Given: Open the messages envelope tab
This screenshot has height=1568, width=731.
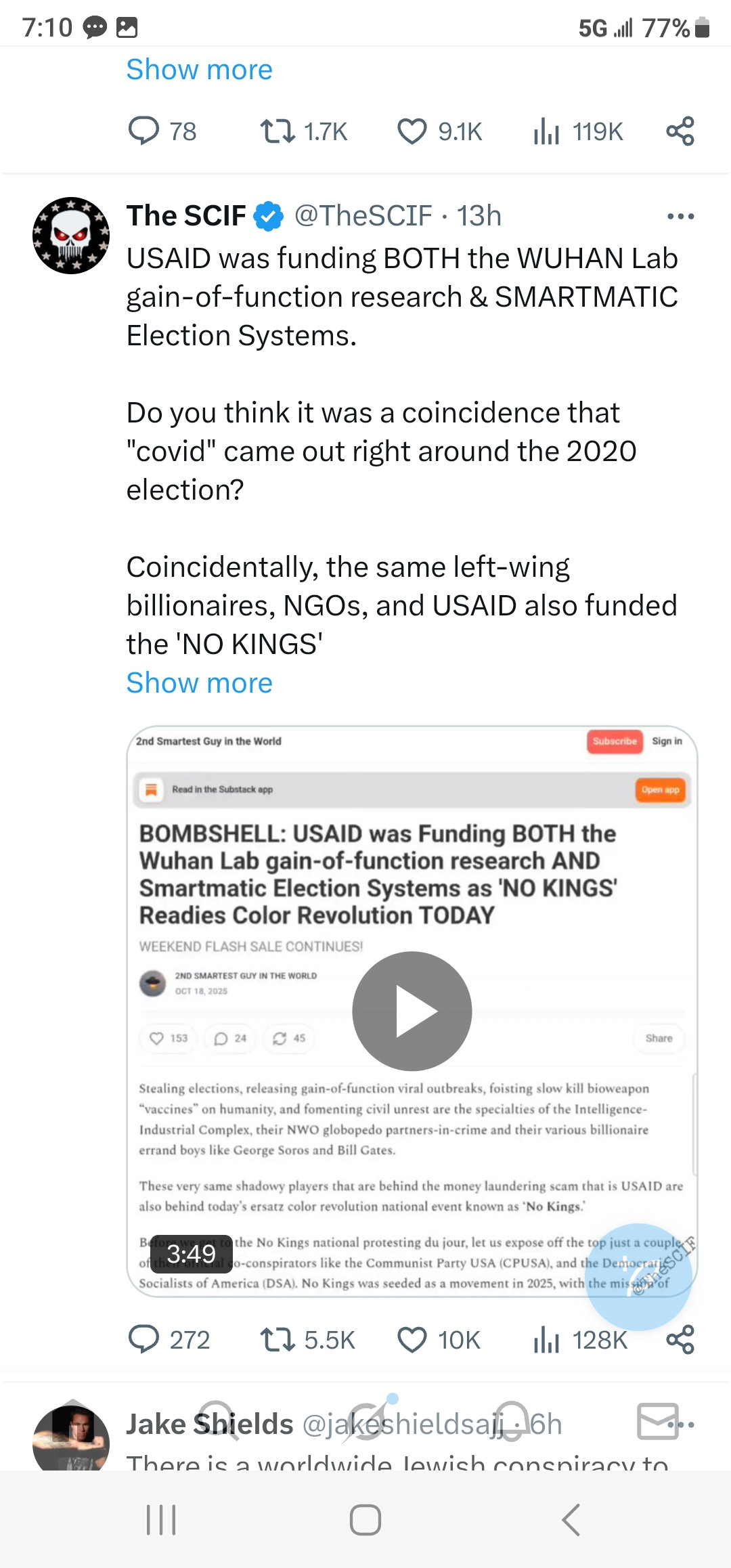Looking at the screenshot, I should pyautogui.click(x=657, y=1420).
